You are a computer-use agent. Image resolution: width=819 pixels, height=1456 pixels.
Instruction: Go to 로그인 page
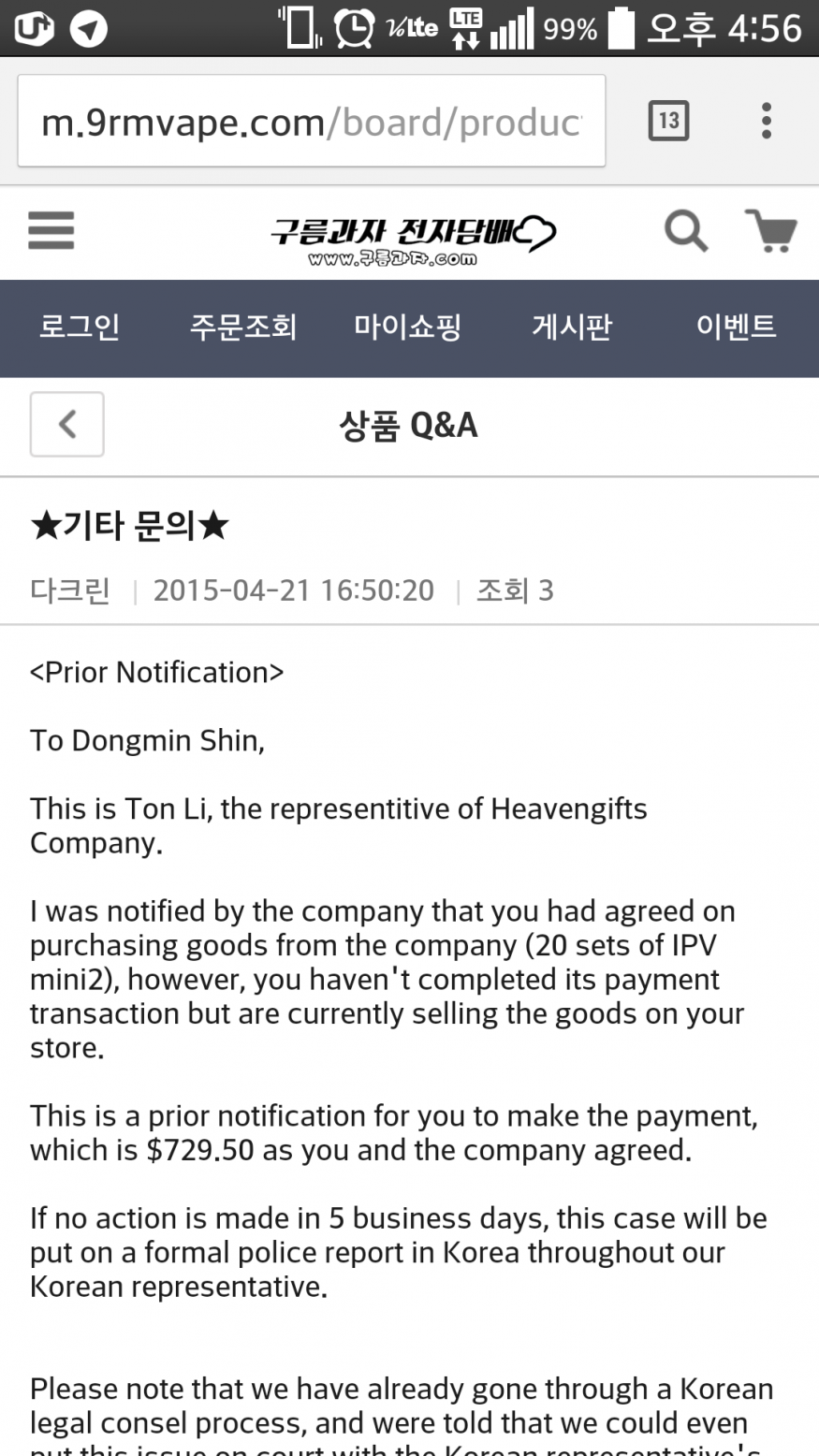tap(80, 327)
